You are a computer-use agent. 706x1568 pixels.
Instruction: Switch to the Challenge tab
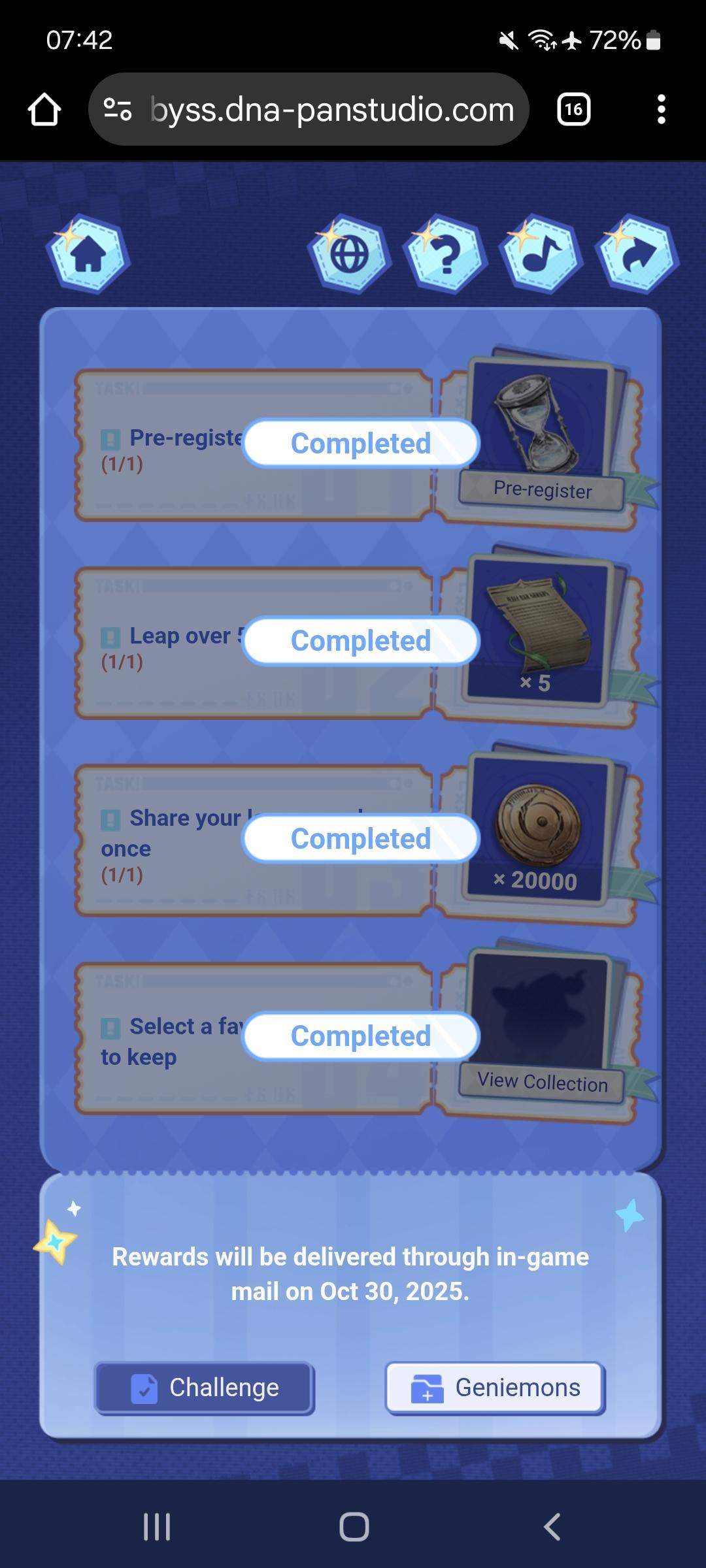click(x=205, y=1387)
